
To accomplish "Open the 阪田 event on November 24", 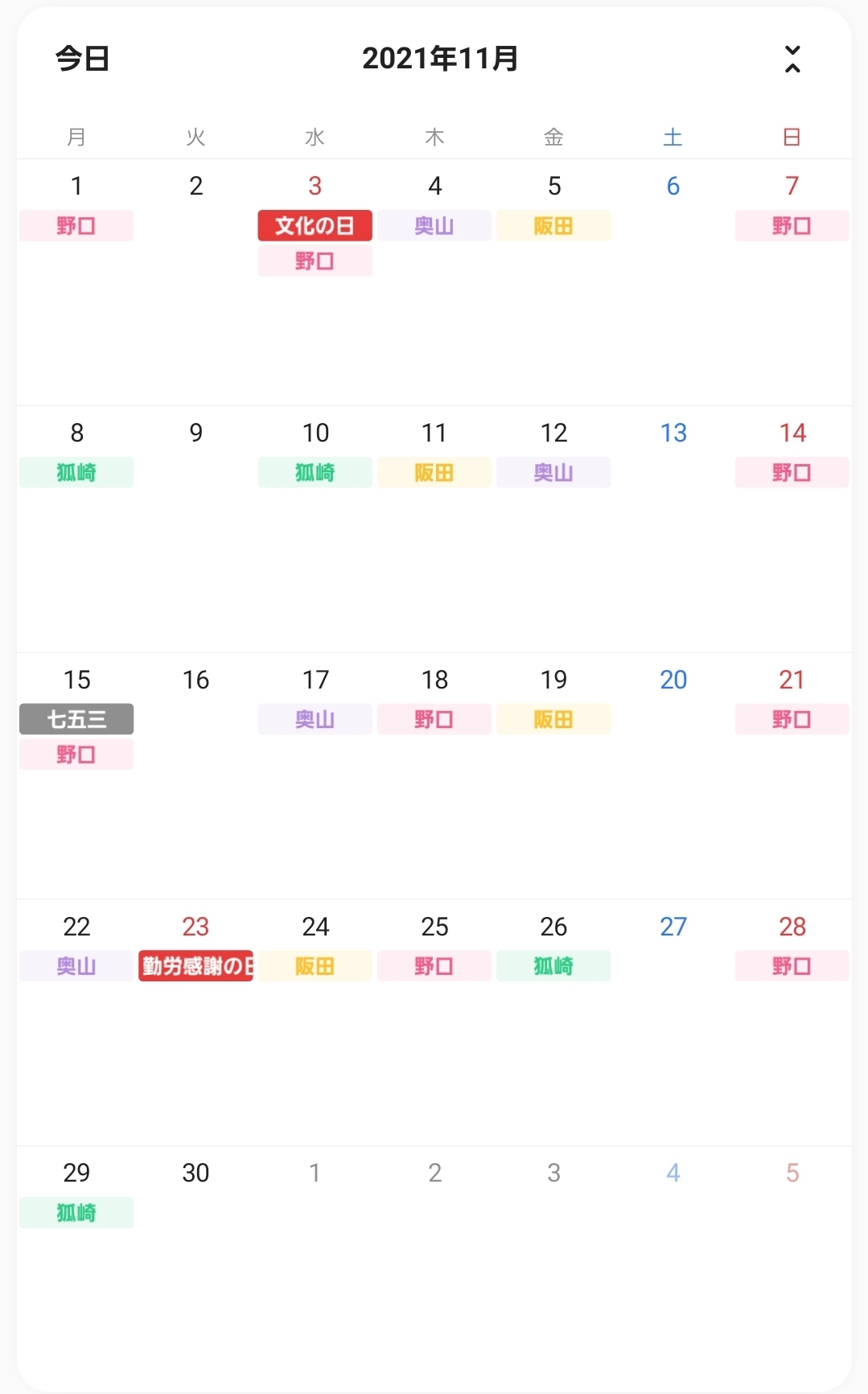I will tap(315, 966).
